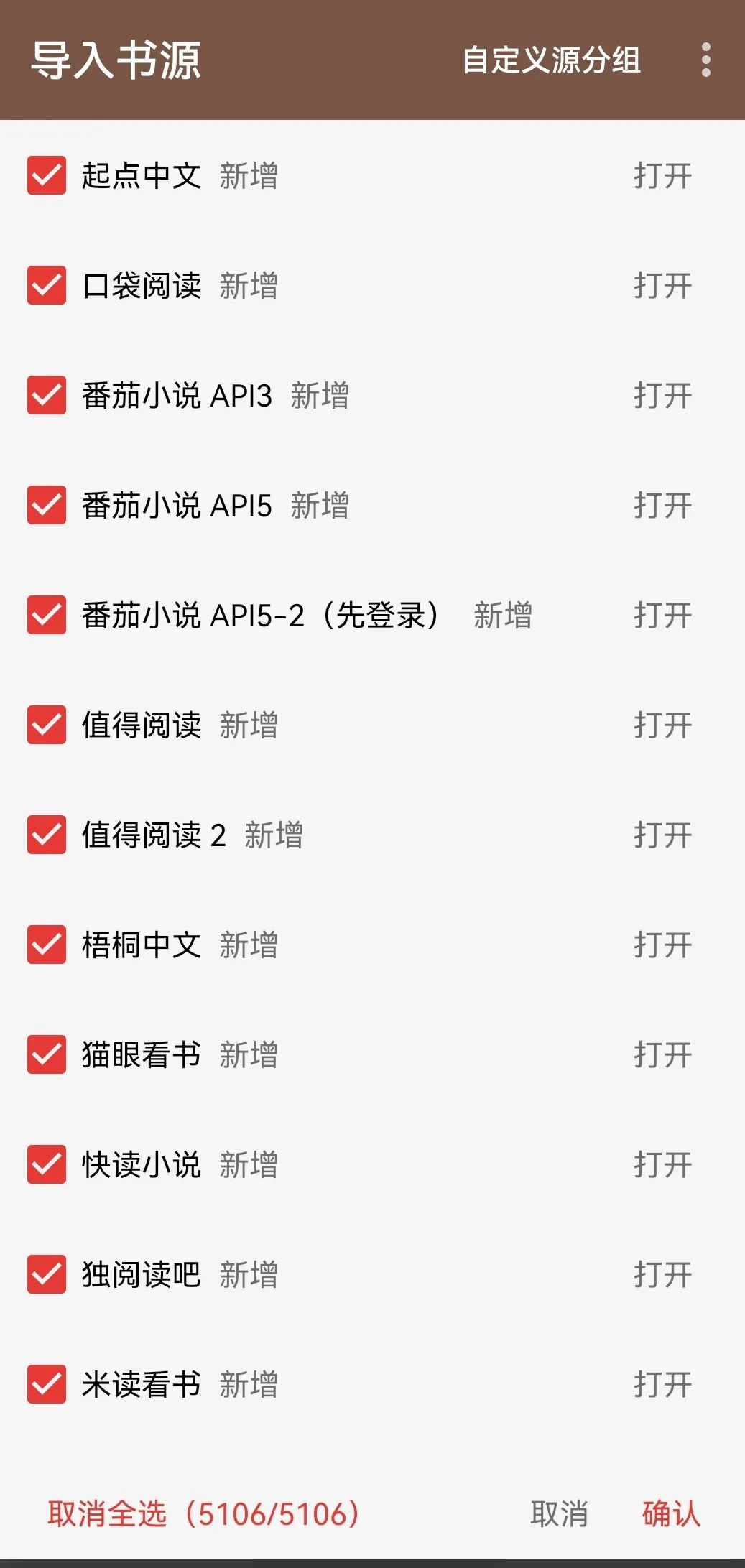Tap 打开 next to 起点中文

[x=662, y=176]
